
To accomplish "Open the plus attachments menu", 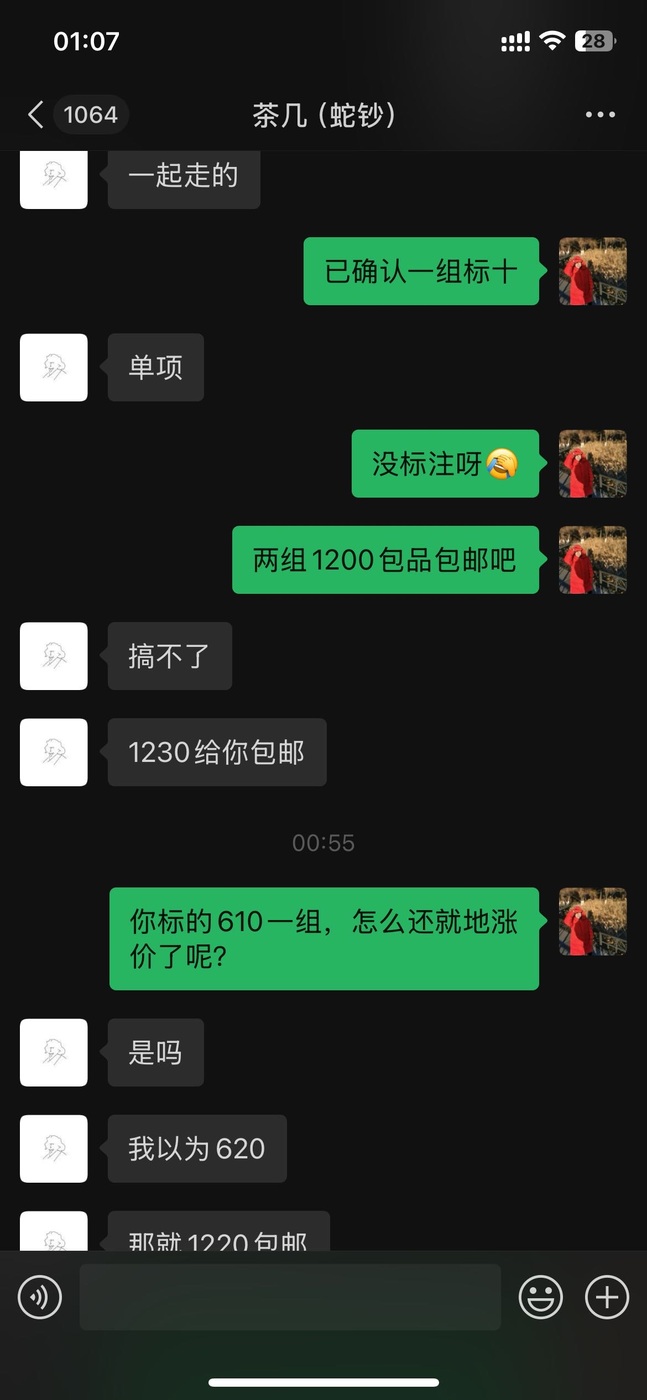I will point(607,1298).
